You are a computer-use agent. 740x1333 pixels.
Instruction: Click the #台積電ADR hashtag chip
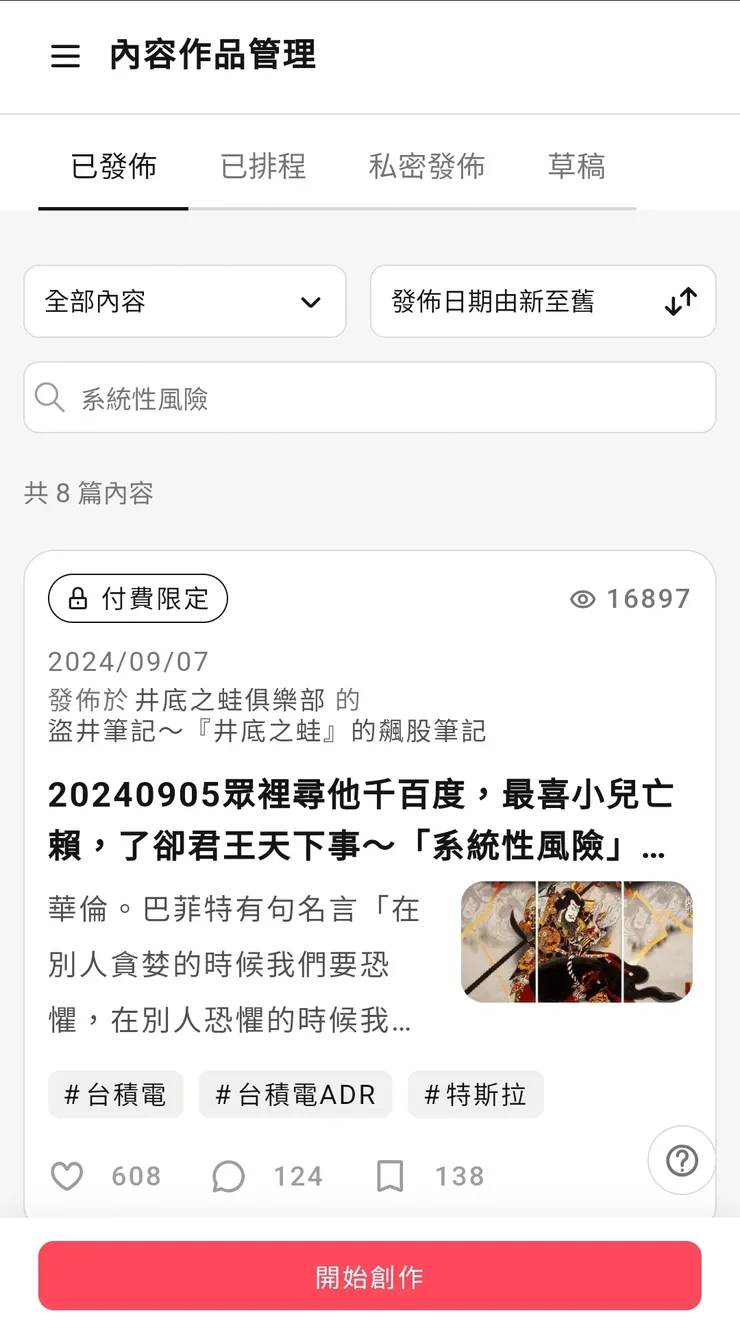[296, 1095]
